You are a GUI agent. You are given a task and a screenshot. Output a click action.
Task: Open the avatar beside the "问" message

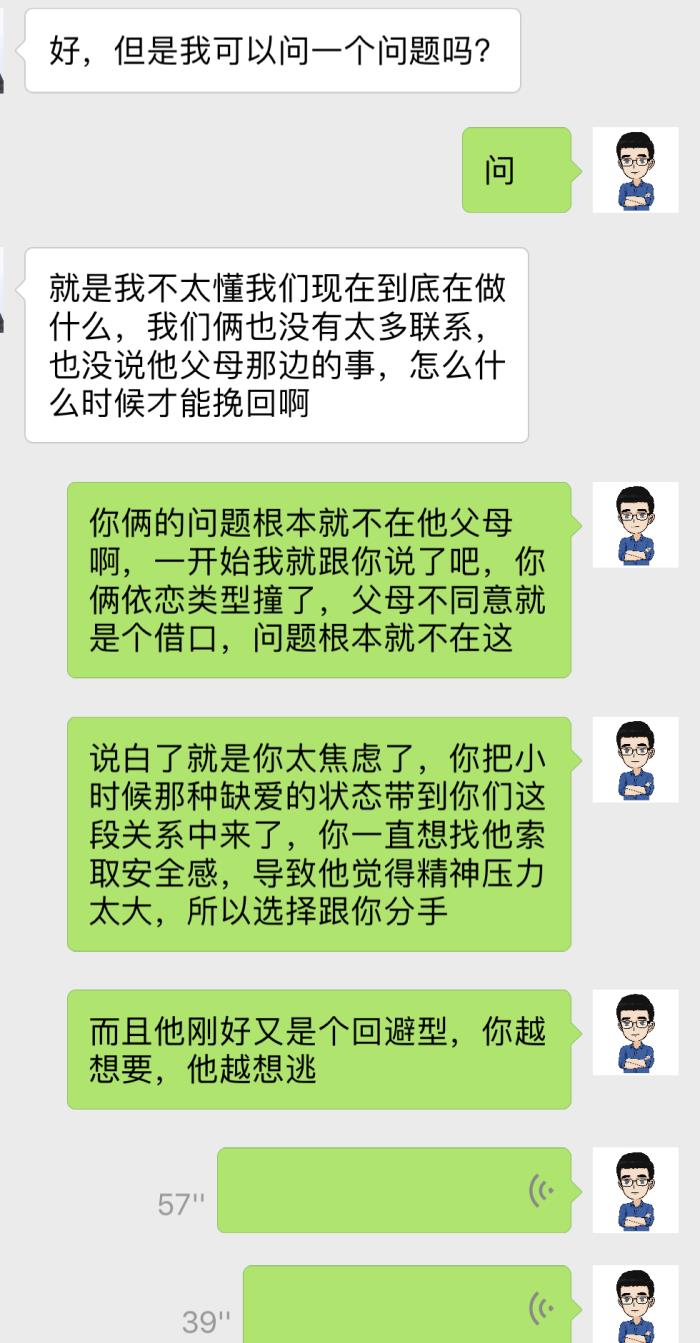tap(635, 170)
